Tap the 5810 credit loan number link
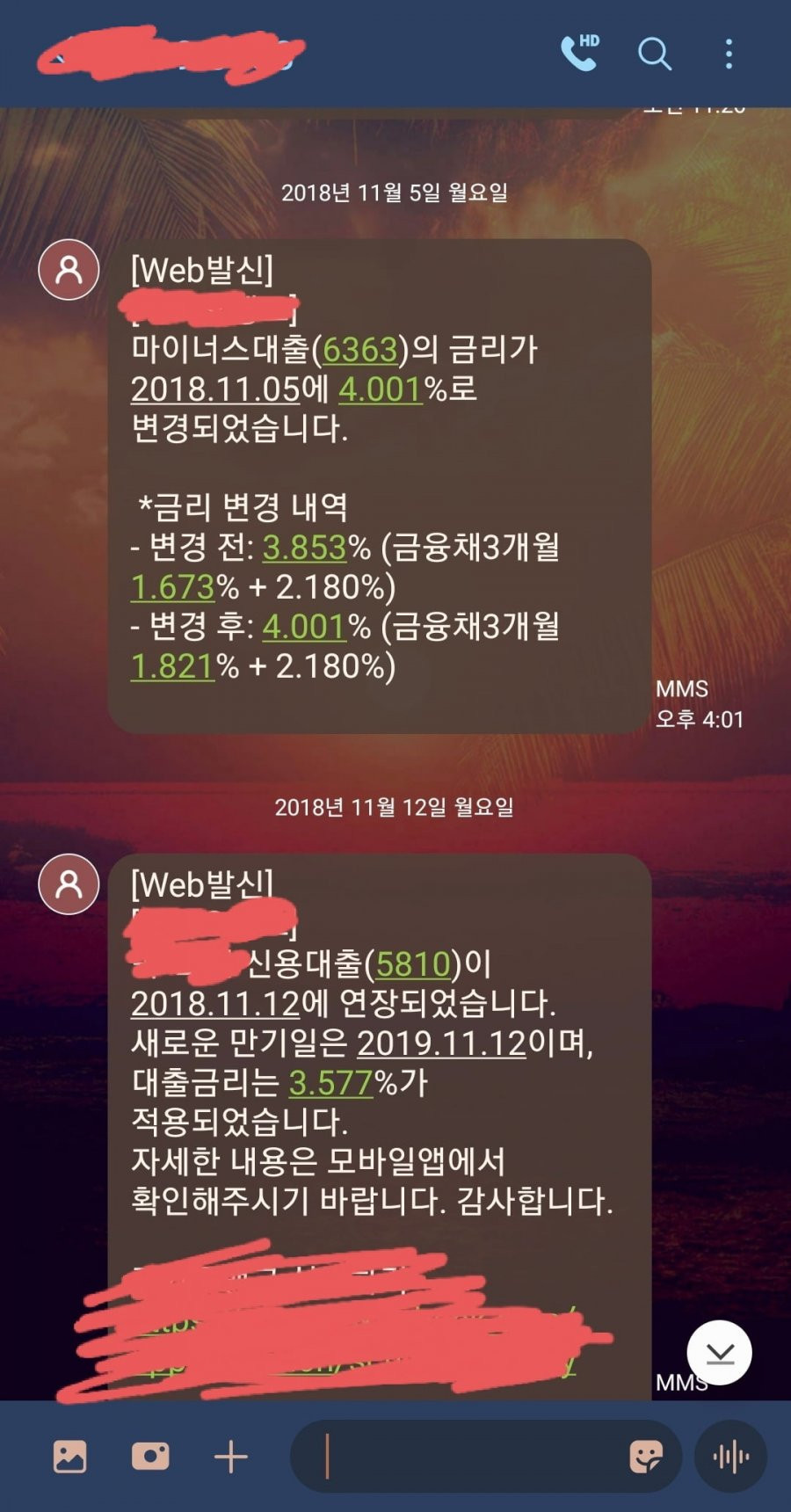 [x=413, y=964]
